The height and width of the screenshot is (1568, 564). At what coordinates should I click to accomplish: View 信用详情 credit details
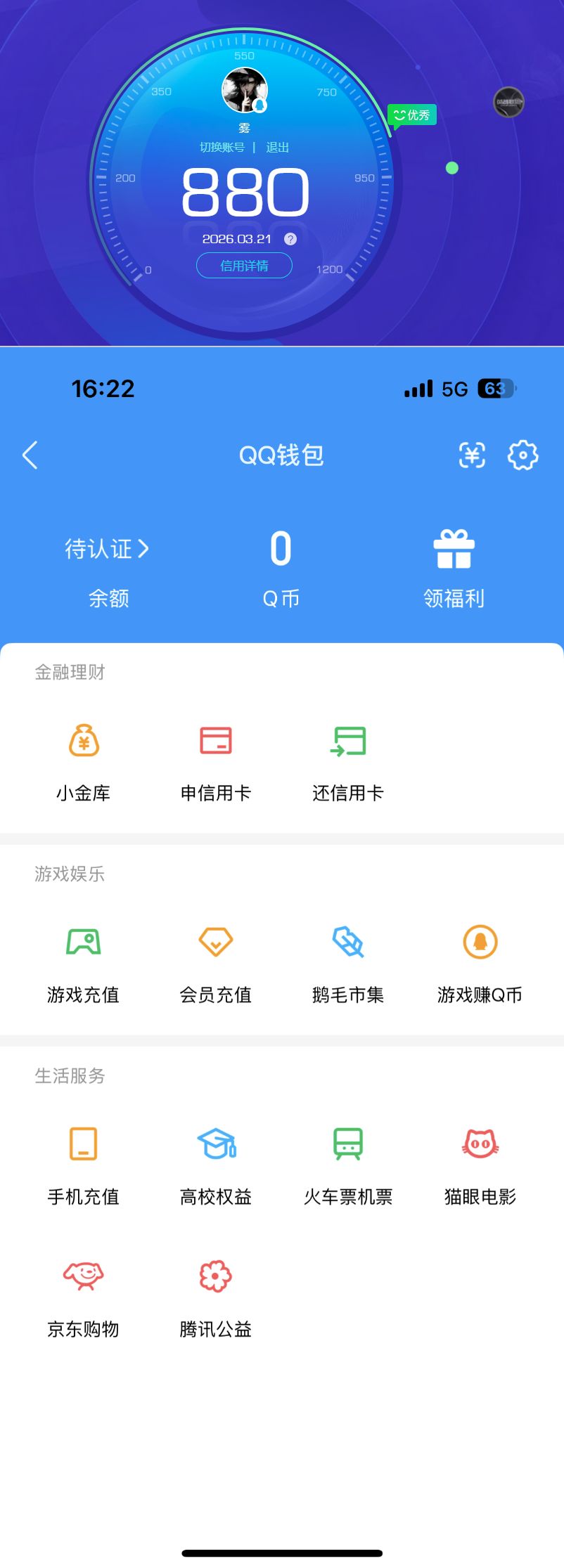click(244, 266)
